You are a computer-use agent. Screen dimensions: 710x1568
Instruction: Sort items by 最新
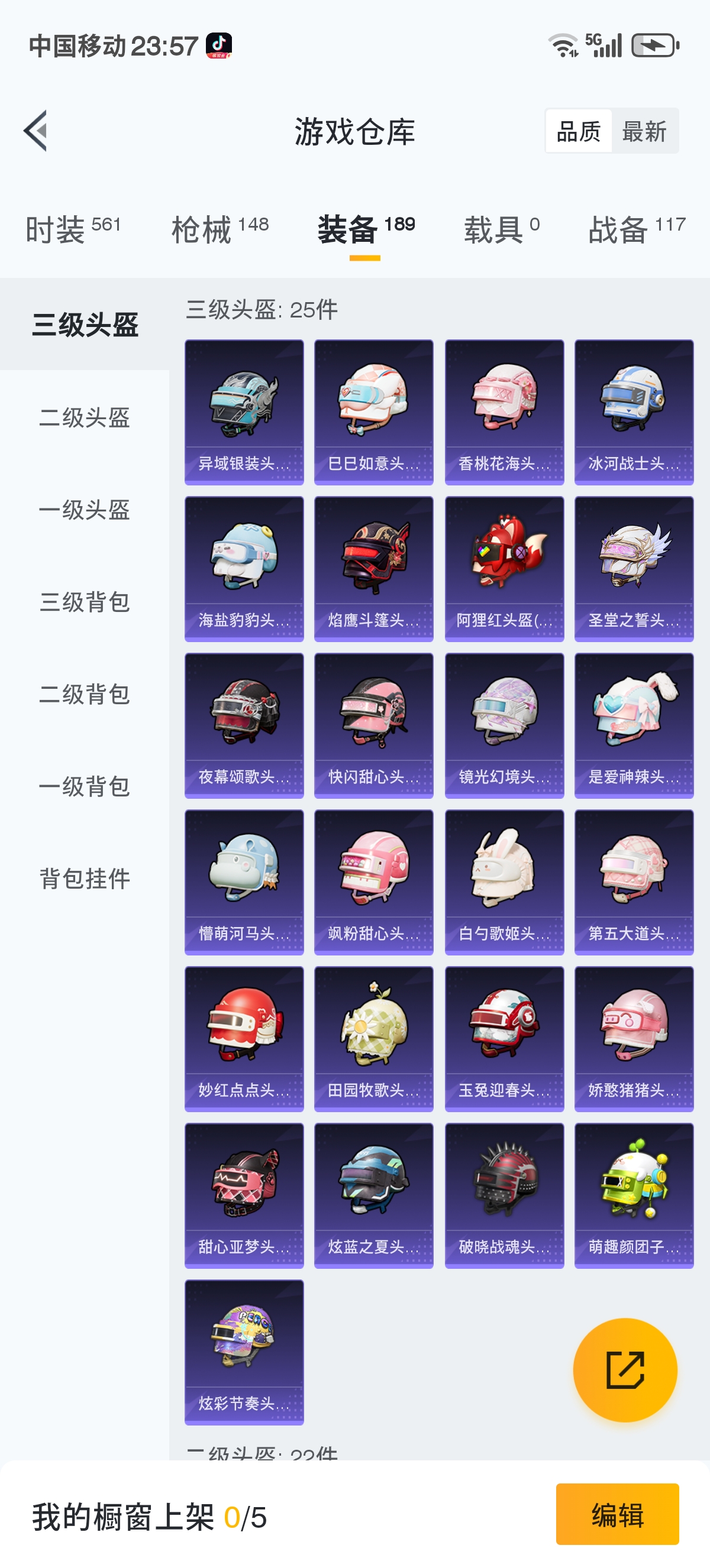tap(644, 131)
